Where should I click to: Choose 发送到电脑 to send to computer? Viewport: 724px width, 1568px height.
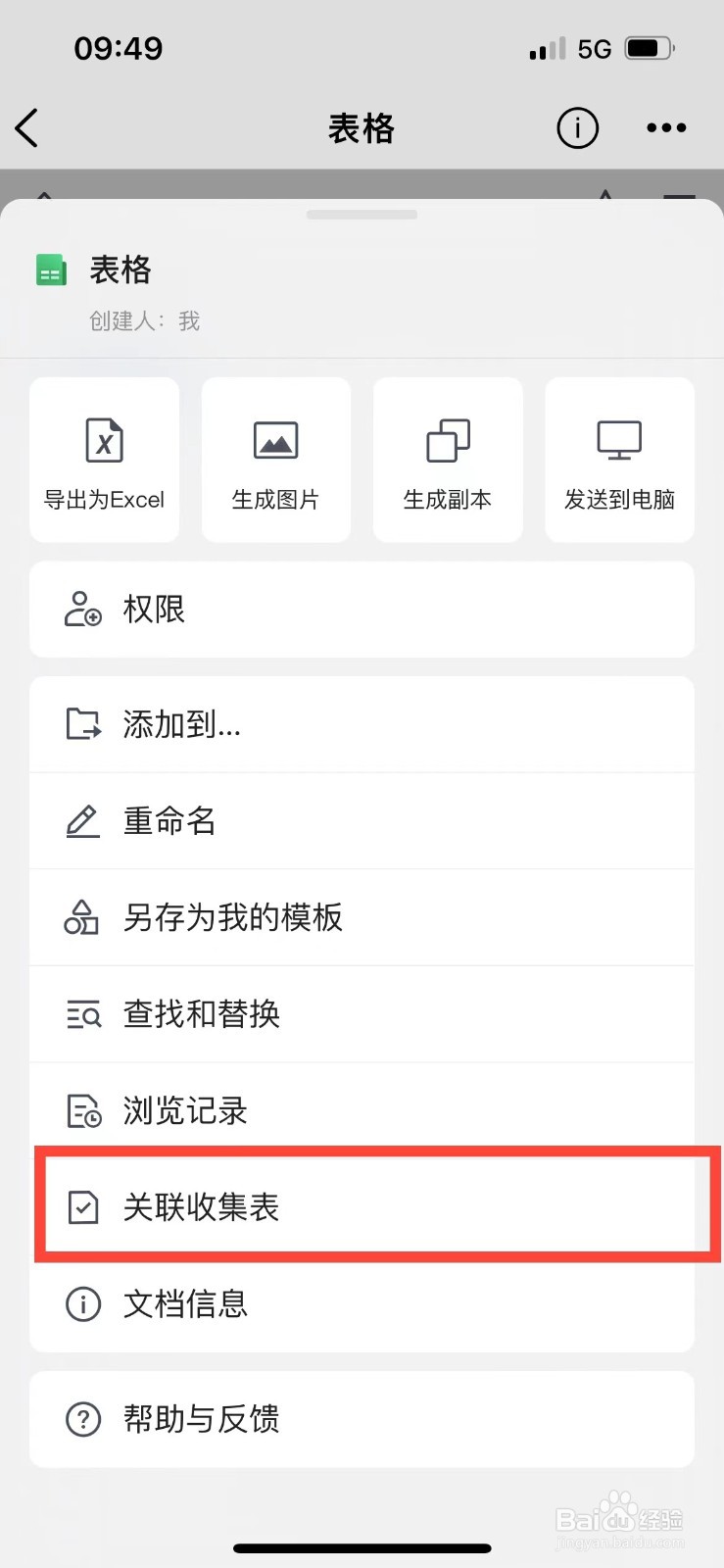(620, 460)
